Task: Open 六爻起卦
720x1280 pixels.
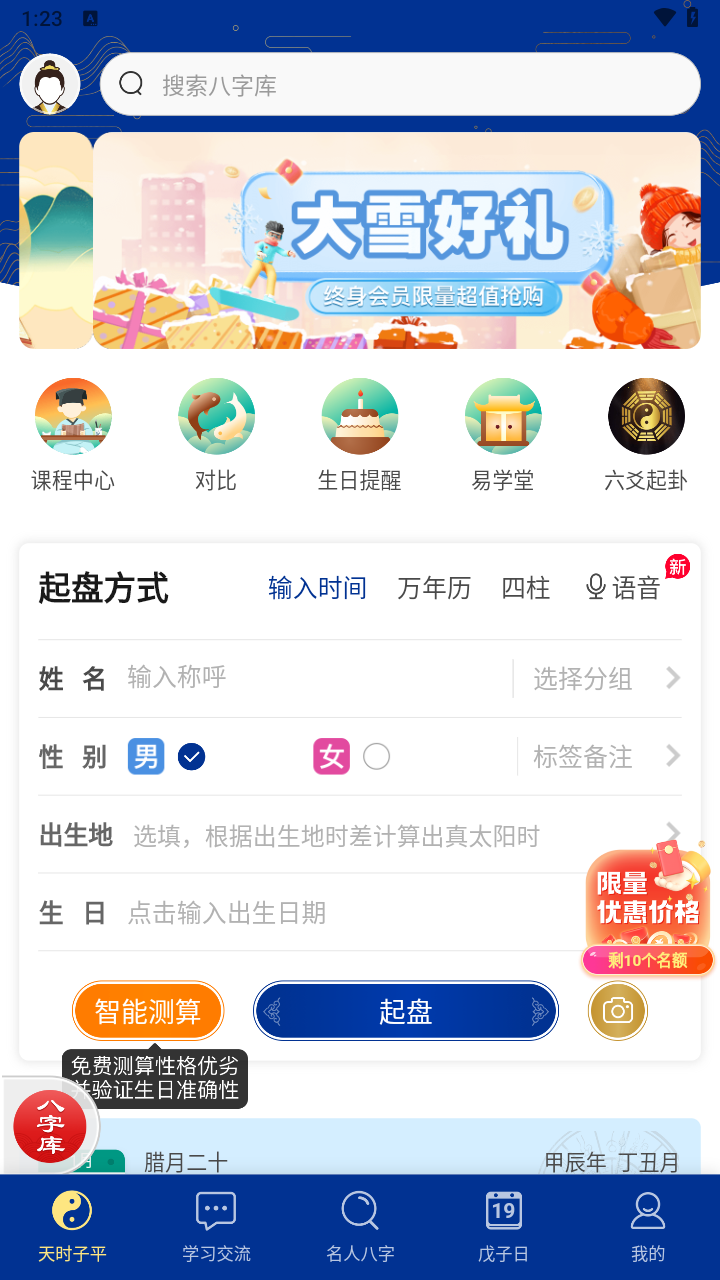Action: click(x=646, y=435)
